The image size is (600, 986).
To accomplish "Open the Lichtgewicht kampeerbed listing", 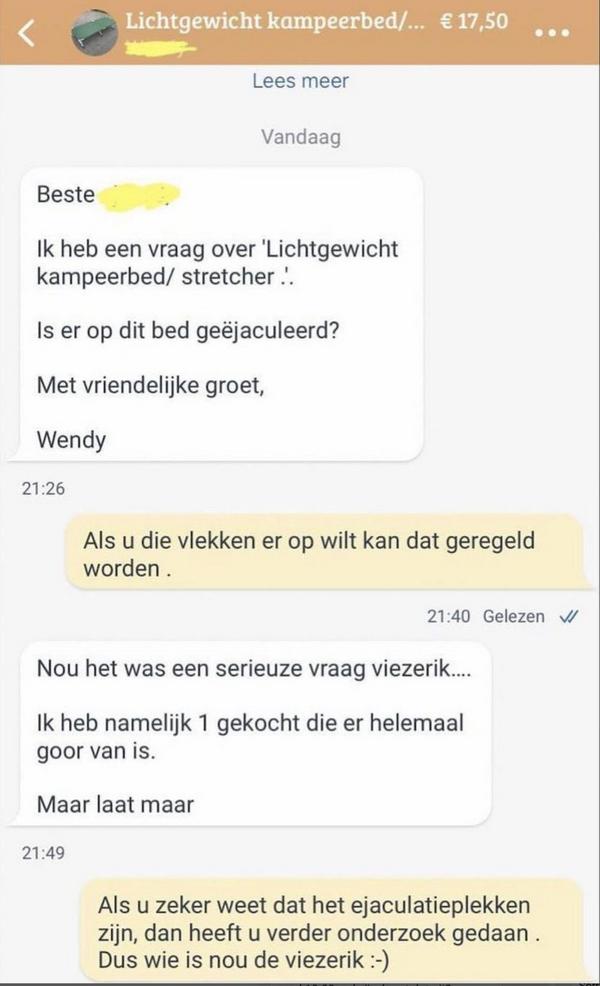I will coord(278,22).
